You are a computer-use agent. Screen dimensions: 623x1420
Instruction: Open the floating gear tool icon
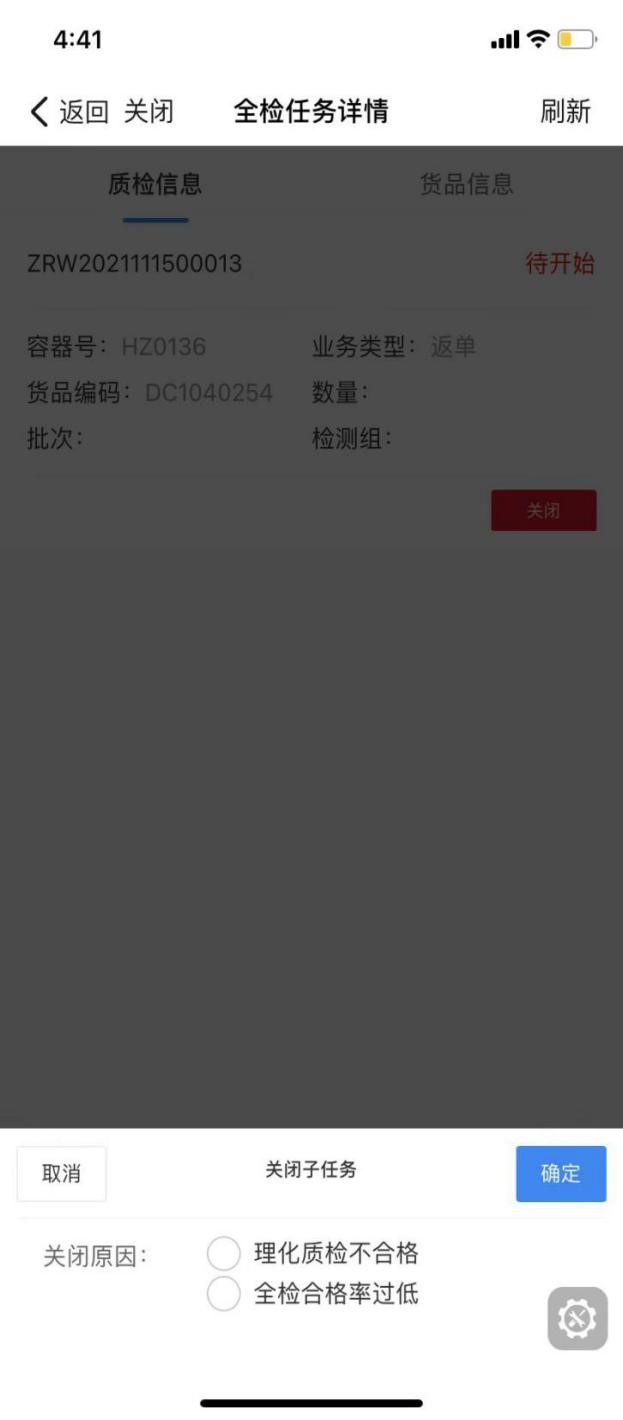[x=577, y=1318]
